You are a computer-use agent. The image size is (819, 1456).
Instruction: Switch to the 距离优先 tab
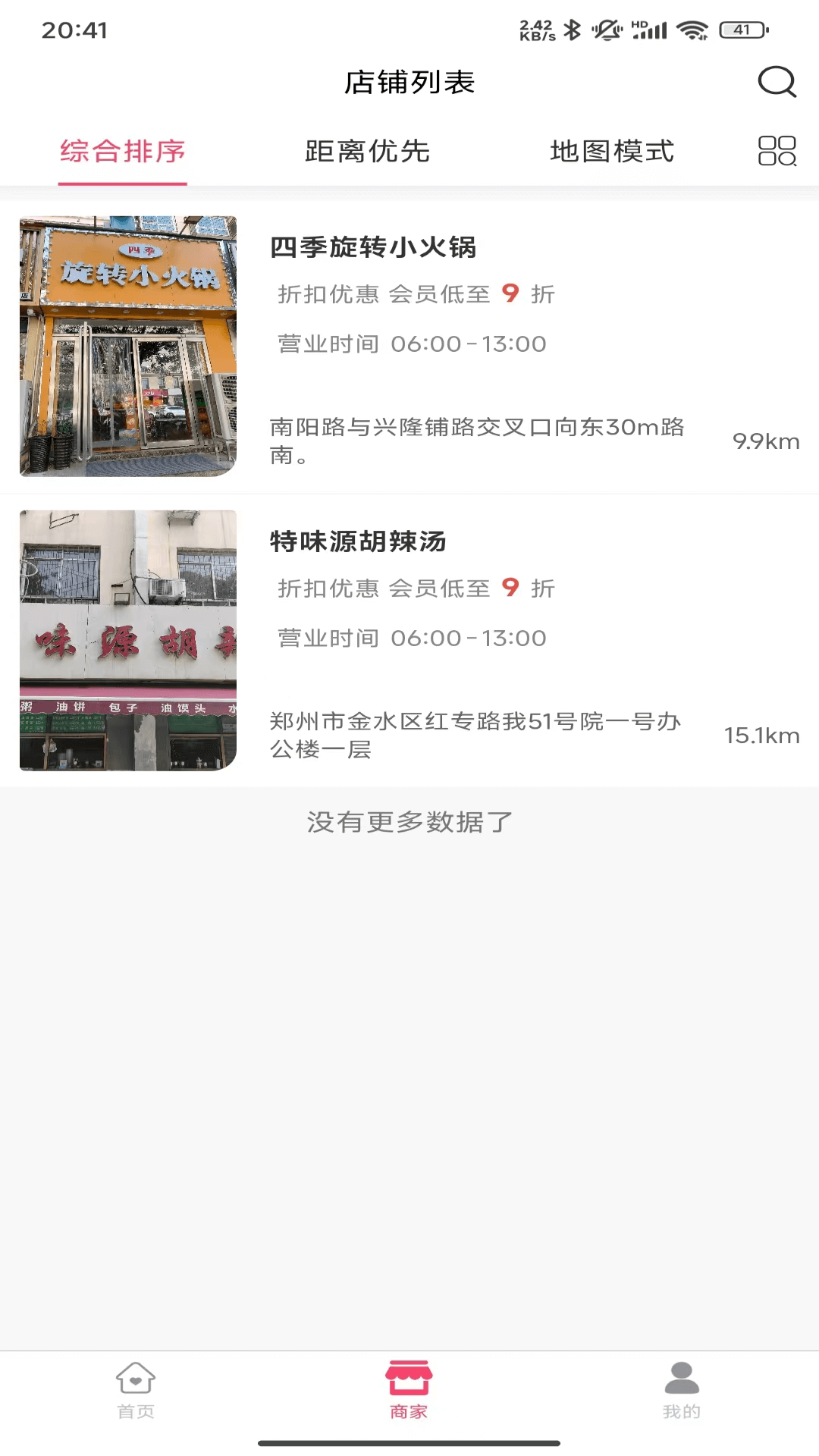point(368,152)
